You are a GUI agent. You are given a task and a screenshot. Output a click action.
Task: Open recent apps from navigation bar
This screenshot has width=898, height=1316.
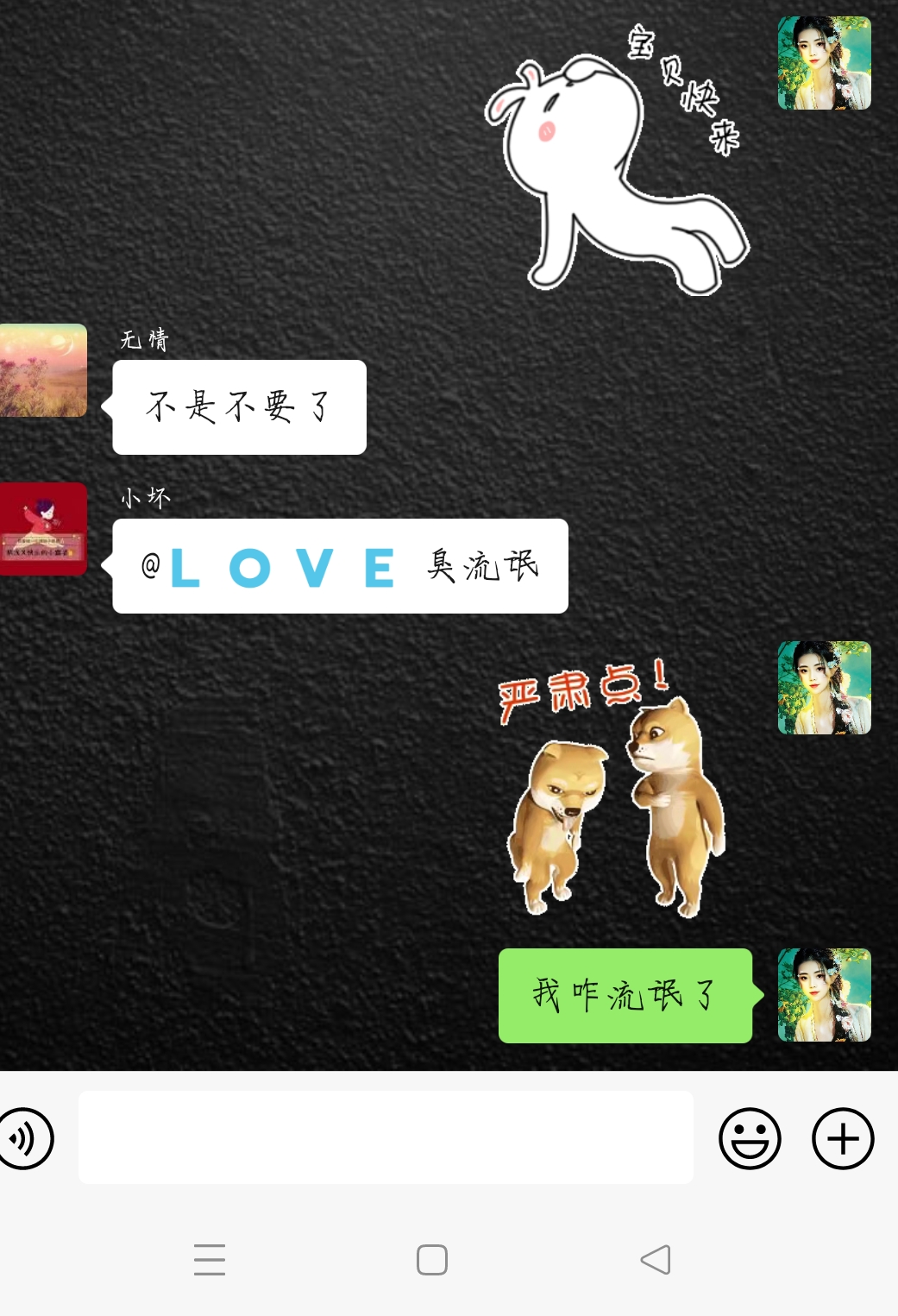(210, 1260)
